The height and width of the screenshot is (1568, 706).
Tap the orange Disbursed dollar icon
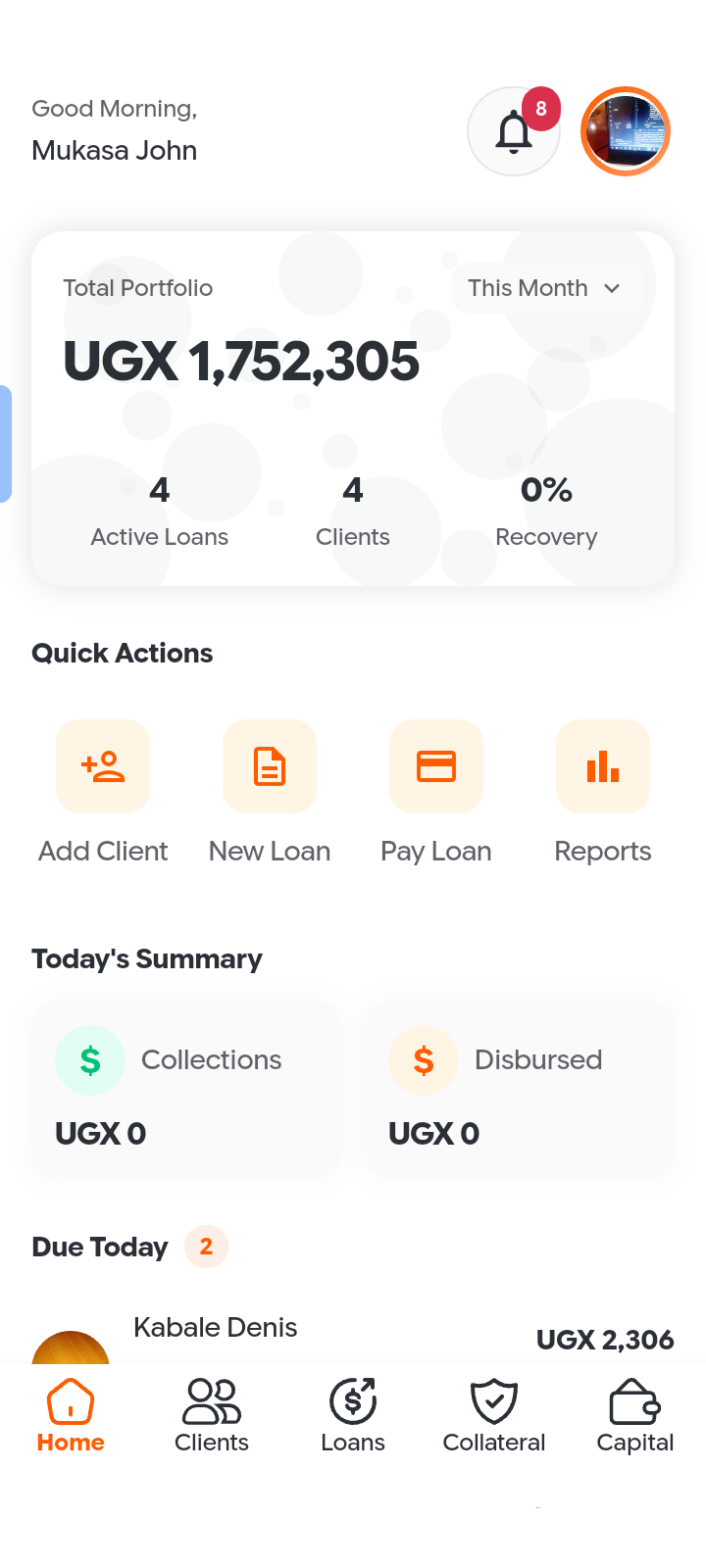424,1060
